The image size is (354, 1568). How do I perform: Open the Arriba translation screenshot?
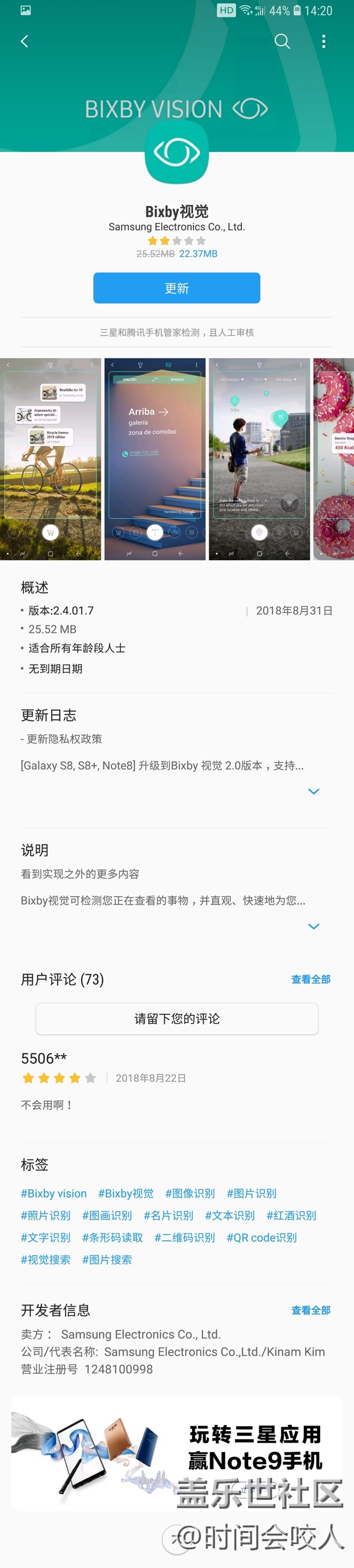(155, 459)
